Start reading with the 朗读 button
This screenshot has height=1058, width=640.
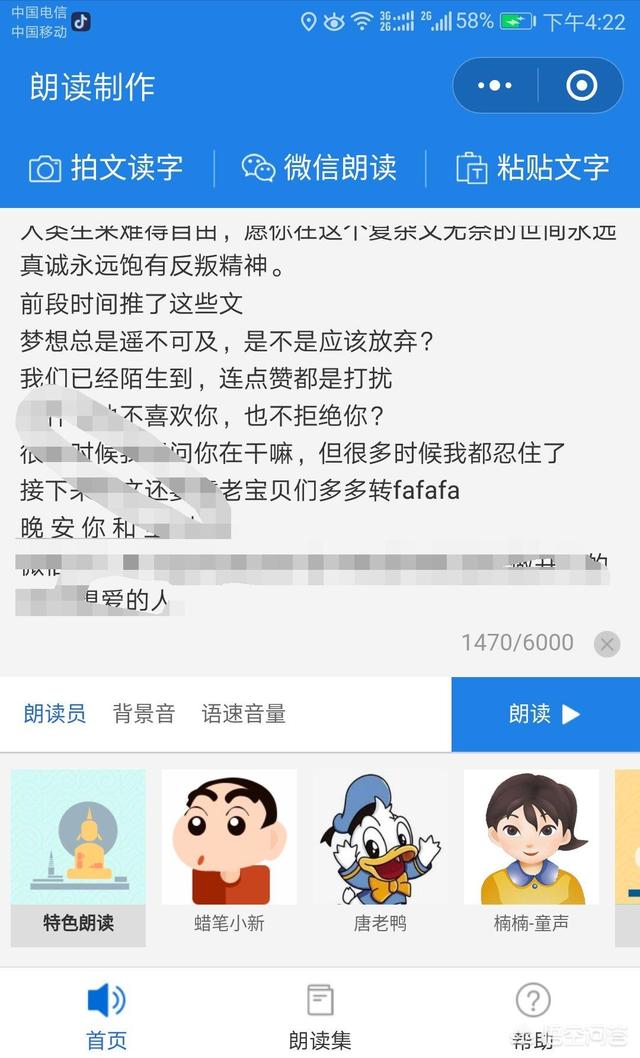tap(545, 713)
